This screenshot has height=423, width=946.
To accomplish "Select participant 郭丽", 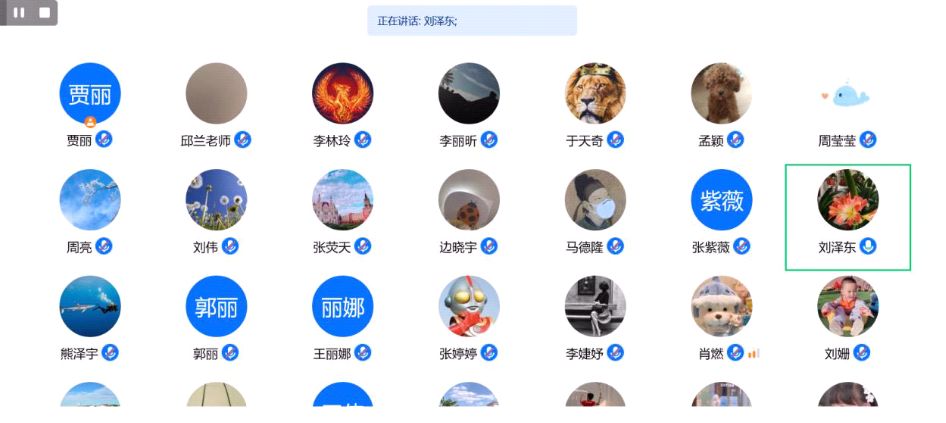I will tap(216, 306).
